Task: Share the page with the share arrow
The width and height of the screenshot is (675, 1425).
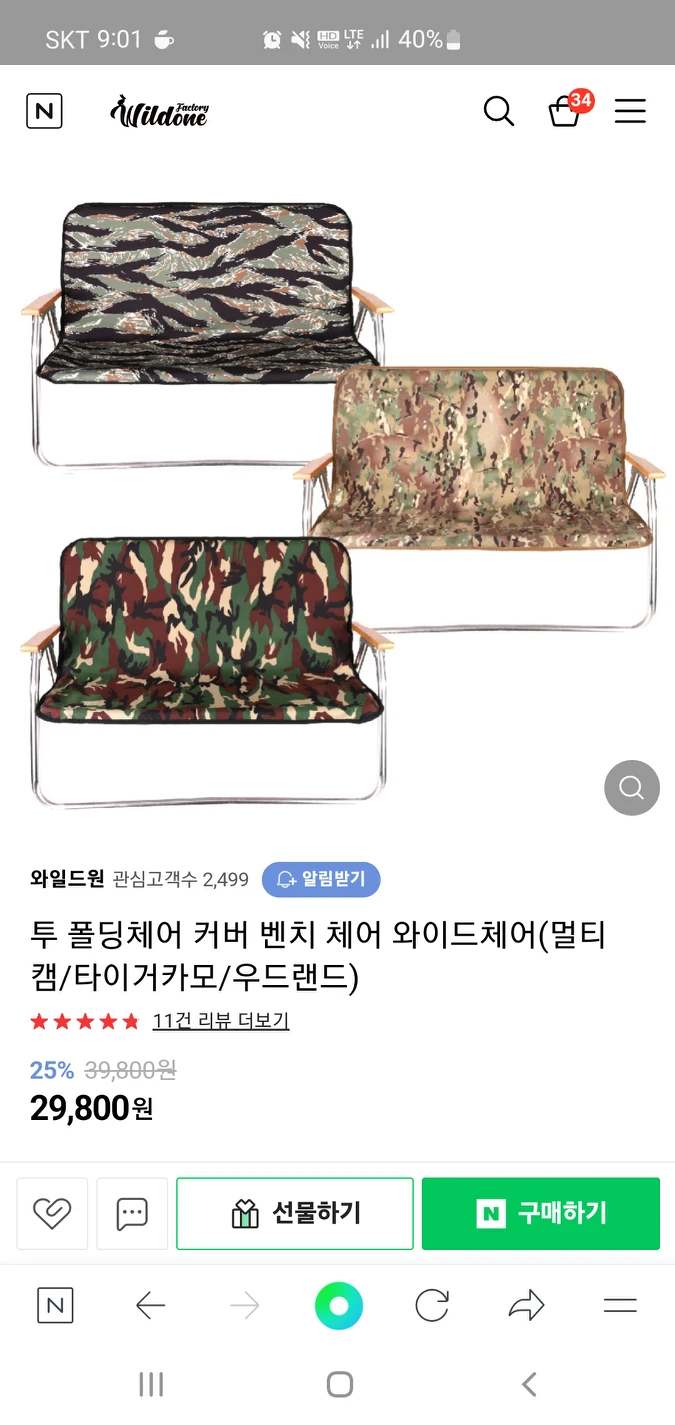Action: [x=526, y=1305]
